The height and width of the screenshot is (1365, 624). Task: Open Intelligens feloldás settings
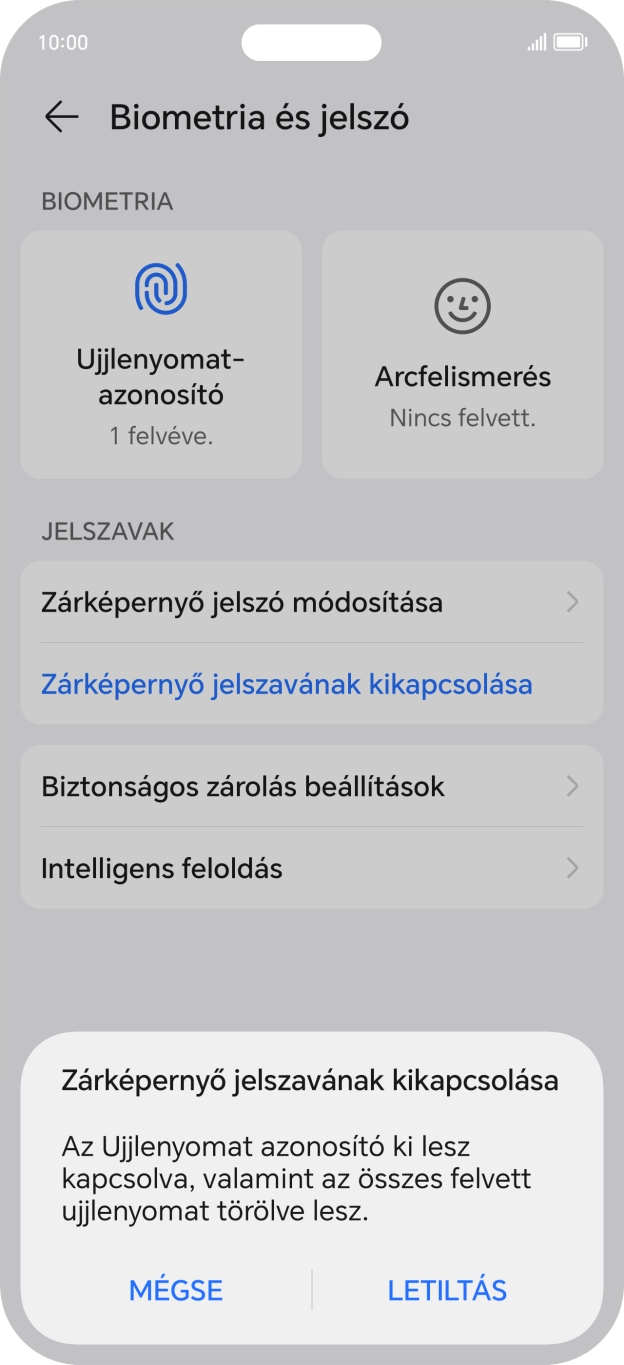311,868
